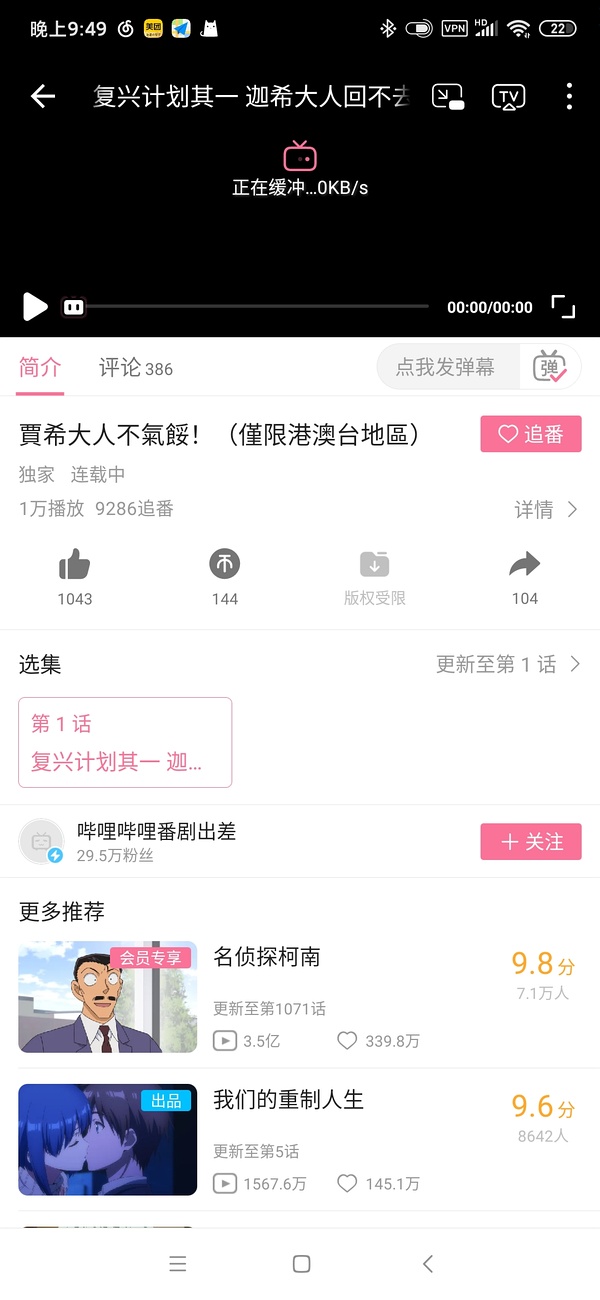Expand the episode list 更新至第1话
This screenshot has width=600, height=1300.
[x=507, y=664]
